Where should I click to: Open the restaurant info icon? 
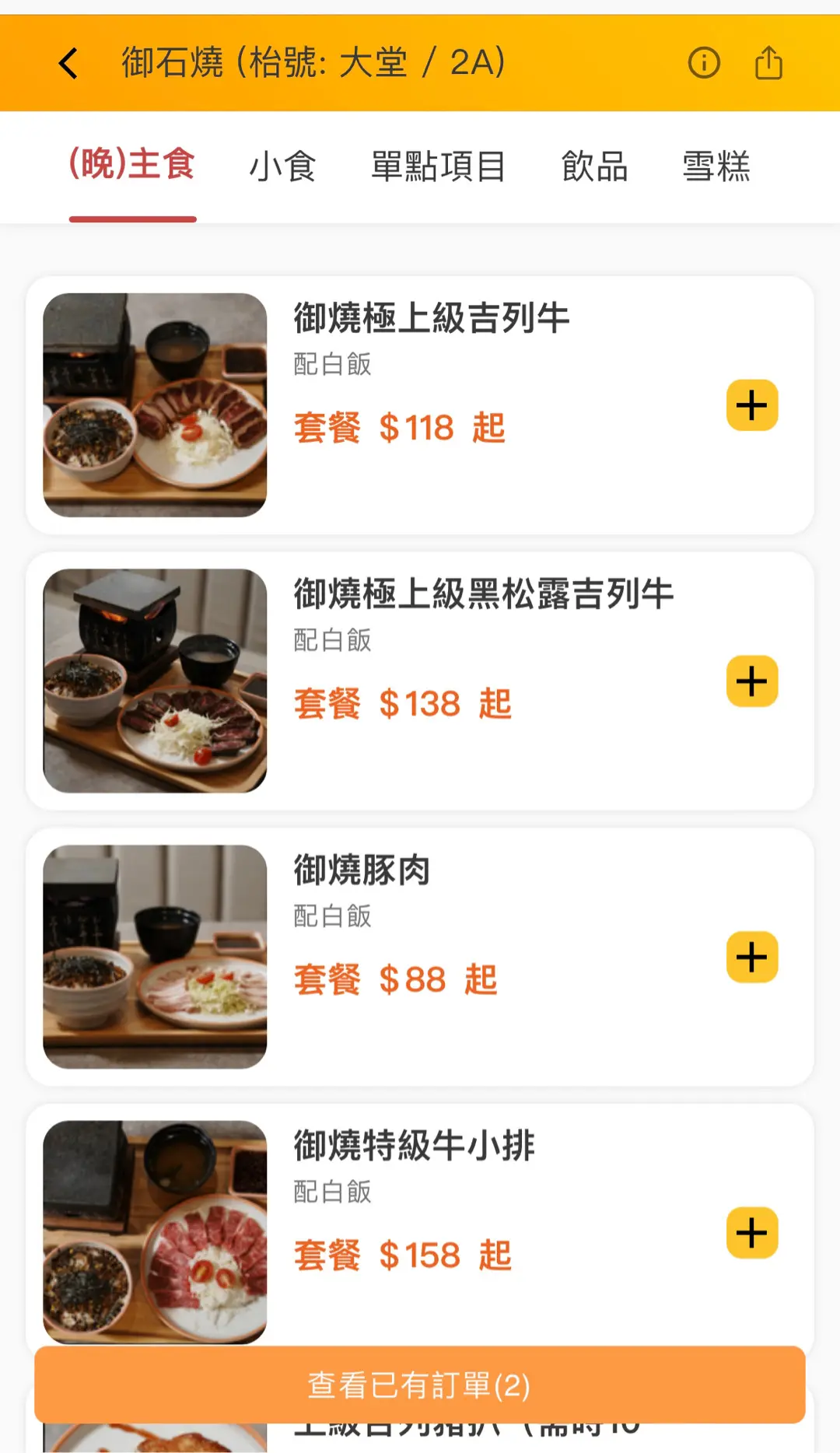pos(704,63)
